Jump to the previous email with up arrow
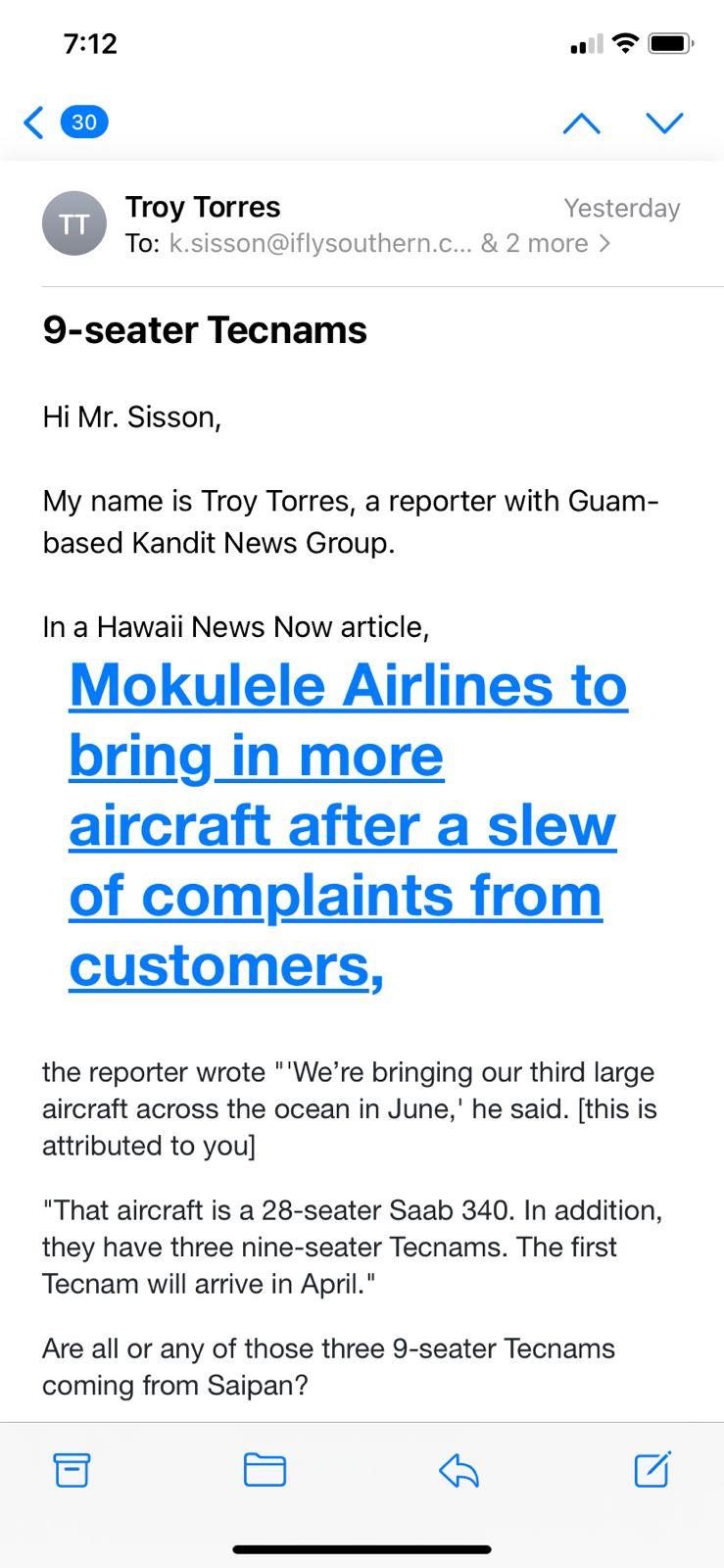The width and height of the screenshot is (724, 1568). [582, 122]
